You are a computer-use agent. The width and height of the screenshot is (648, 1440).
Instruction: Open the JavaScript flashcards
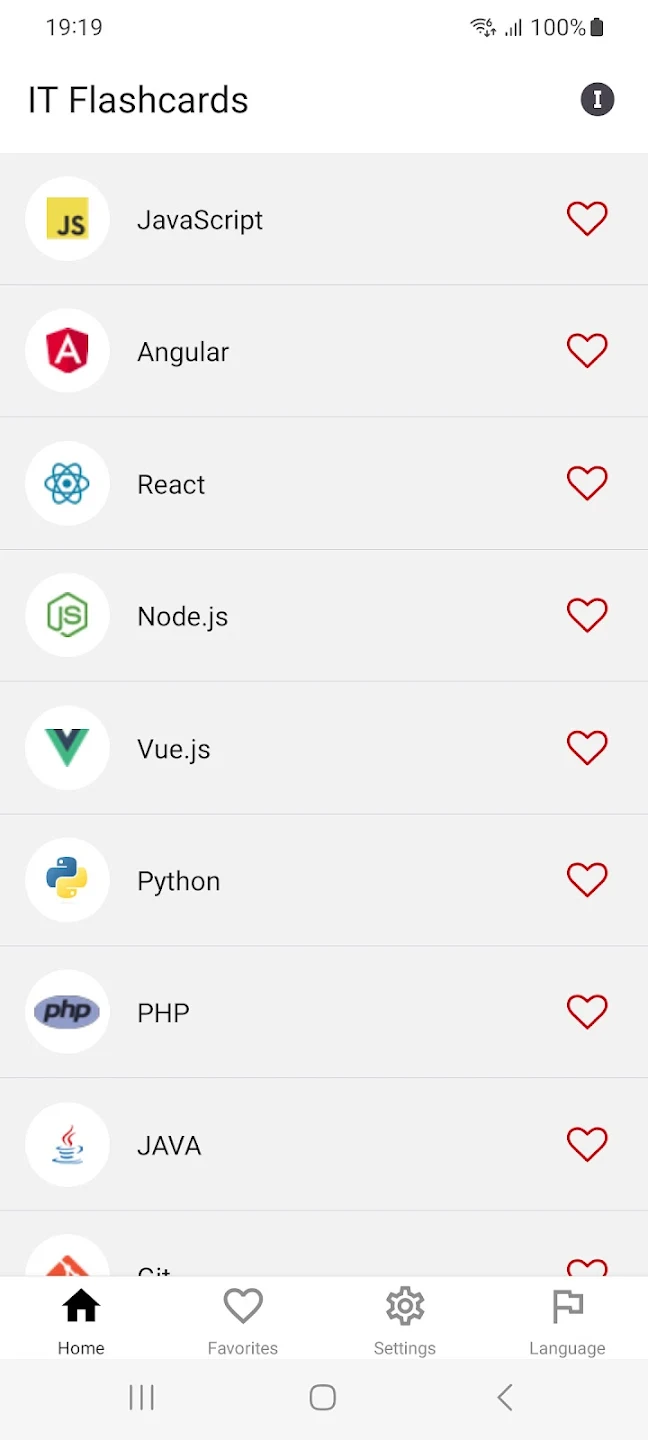[x=200, y=220]
